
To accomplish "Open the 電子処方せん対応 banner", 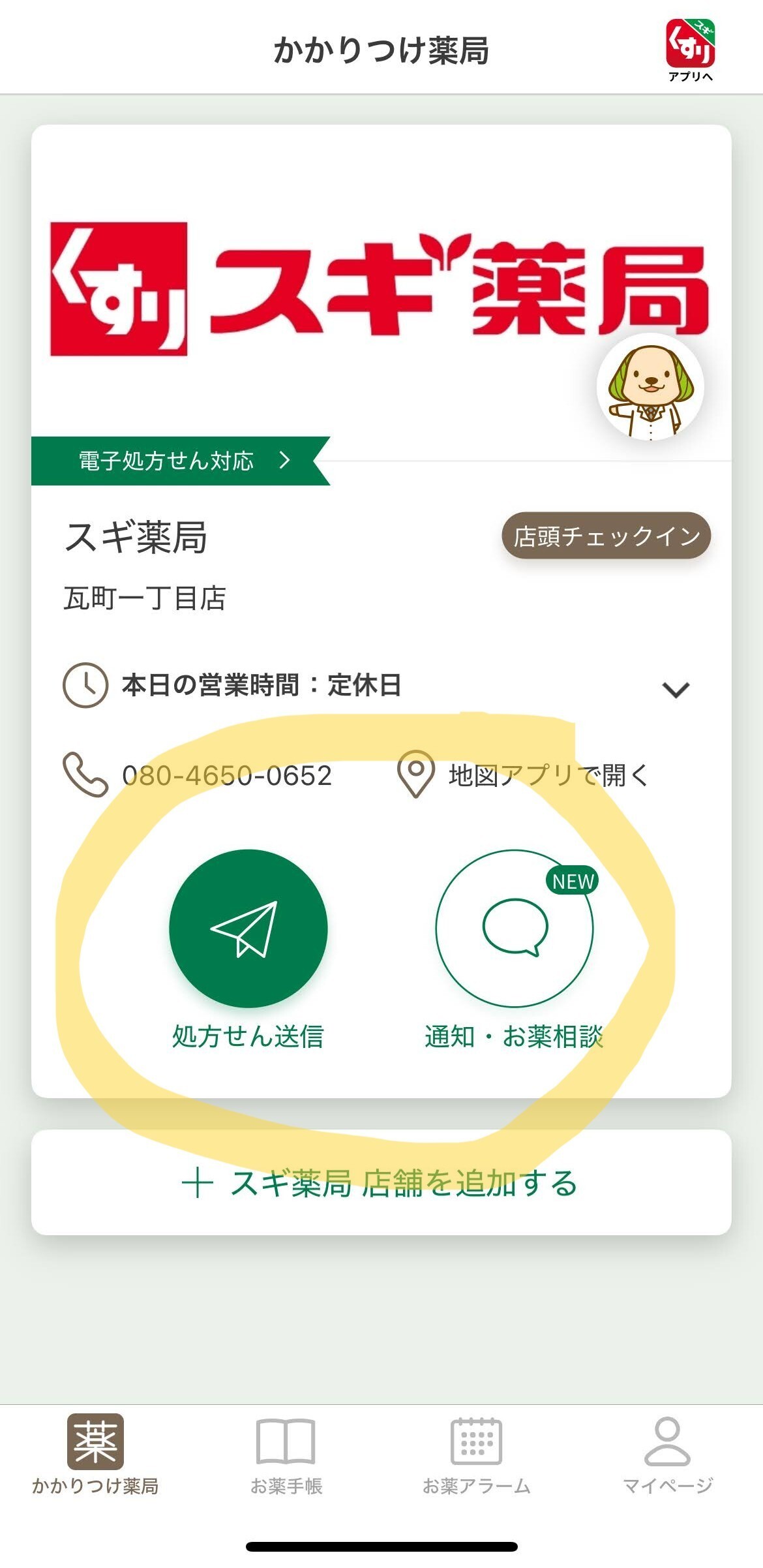I will click(x=181, y=461).
